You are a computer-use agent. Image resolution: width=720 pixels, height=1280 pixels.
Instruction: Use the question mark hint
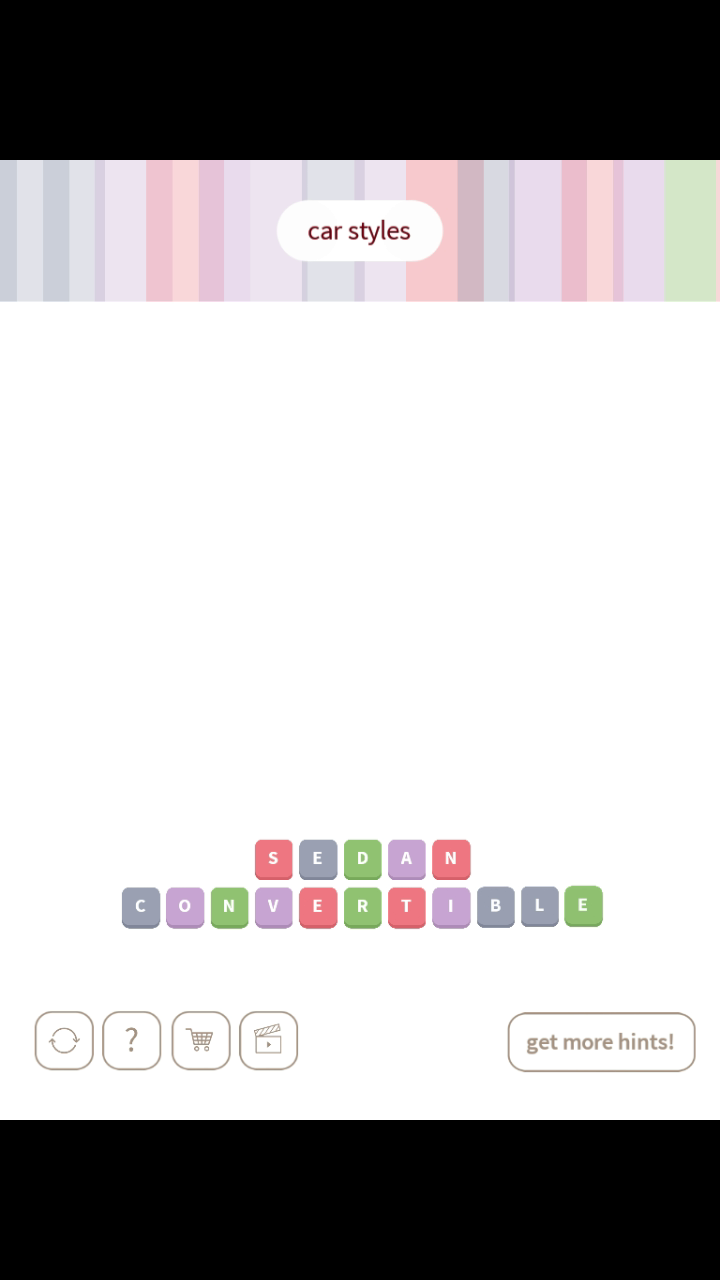coord(131,1041)
